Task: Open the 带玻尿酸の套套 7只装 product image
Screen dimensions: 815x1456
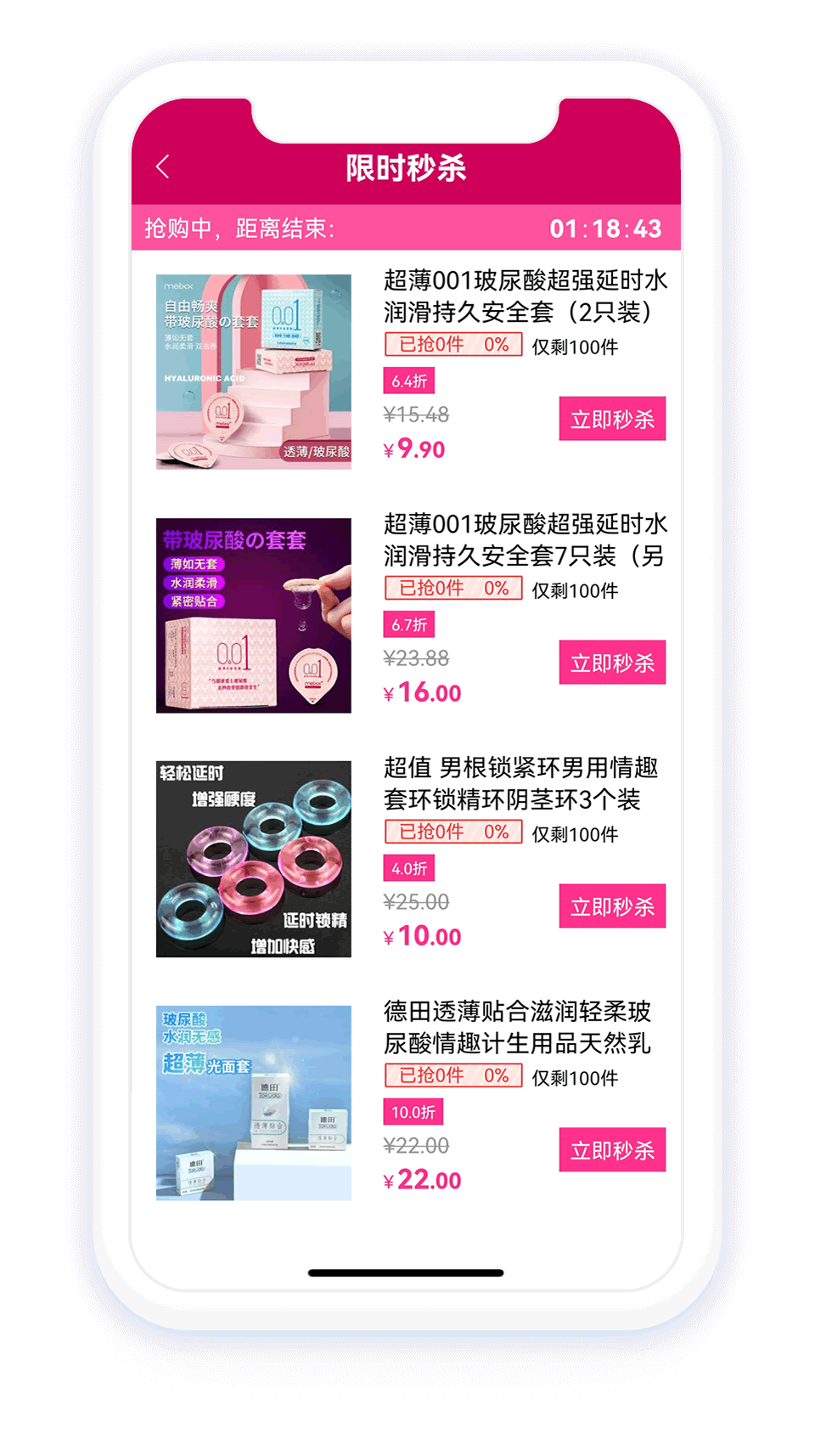Action: coord(254,616)
